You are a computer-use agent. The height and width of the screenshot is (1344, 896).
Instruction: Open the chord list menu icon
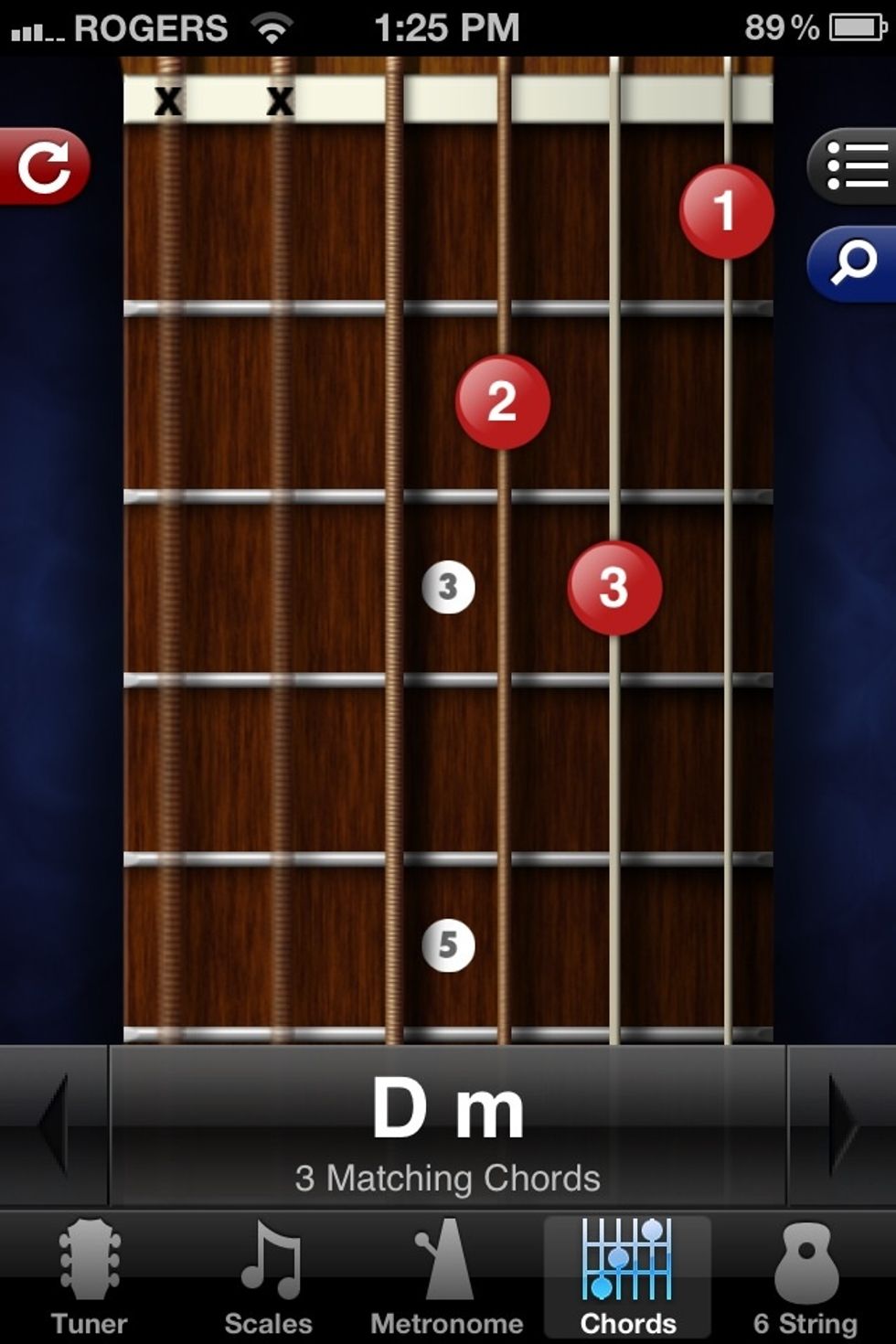[x=853, y=166]
